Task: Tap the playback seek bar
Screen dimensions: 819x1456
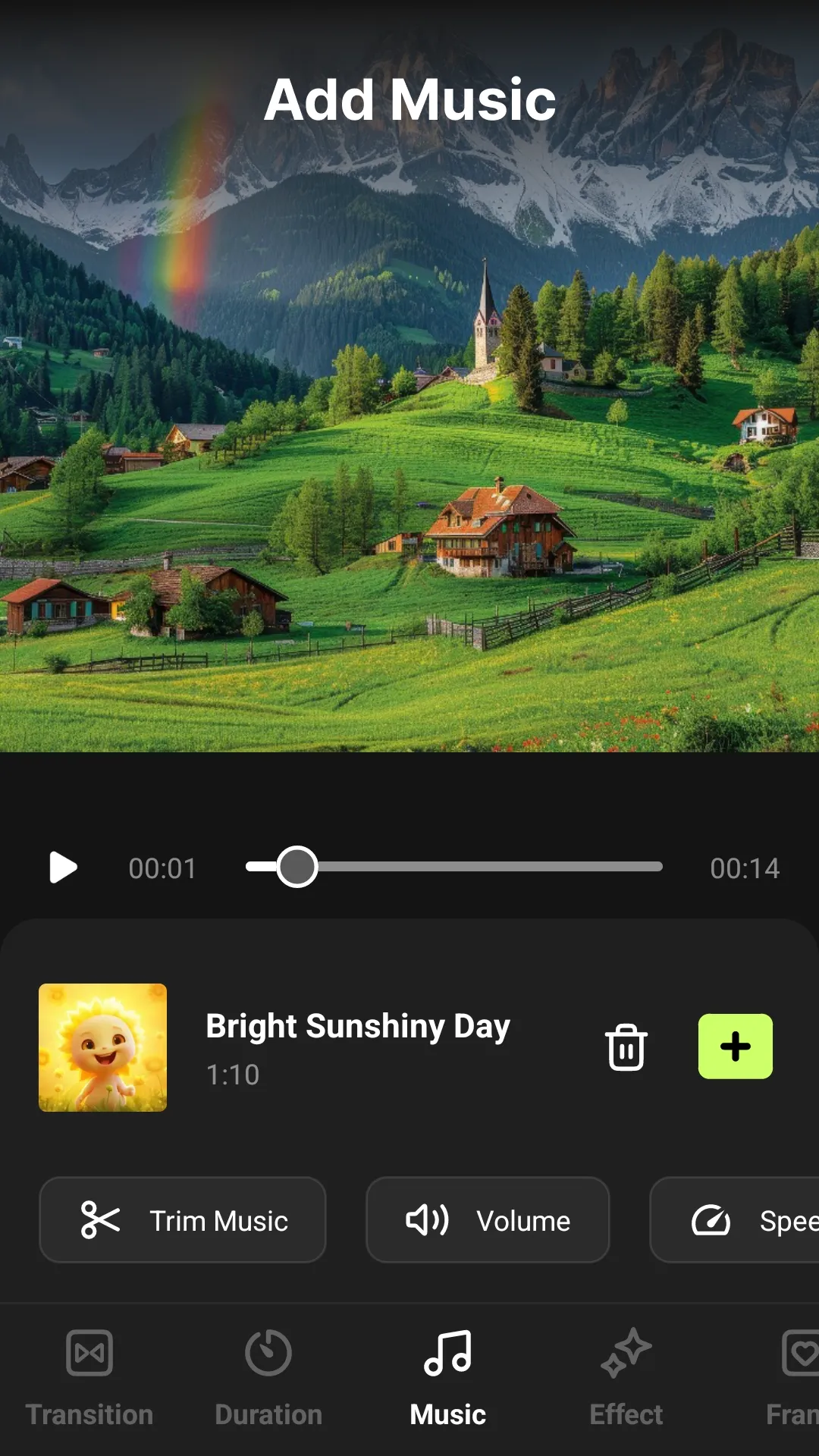Action: coord(454,867)
